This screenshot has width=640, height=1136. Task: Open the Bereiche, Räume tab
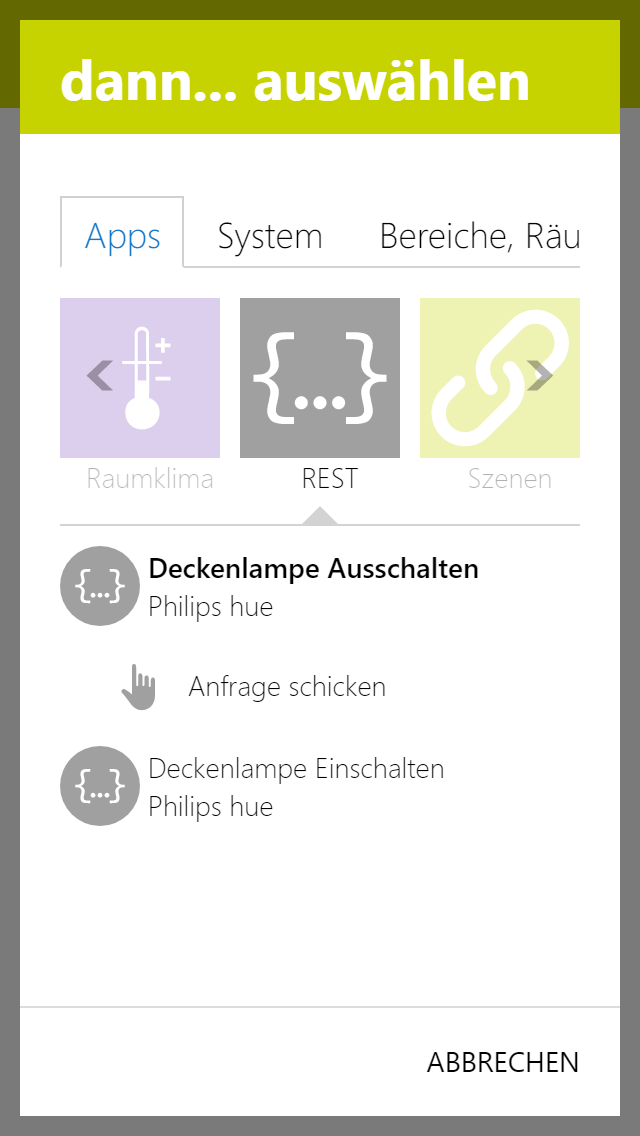[478, 237]
